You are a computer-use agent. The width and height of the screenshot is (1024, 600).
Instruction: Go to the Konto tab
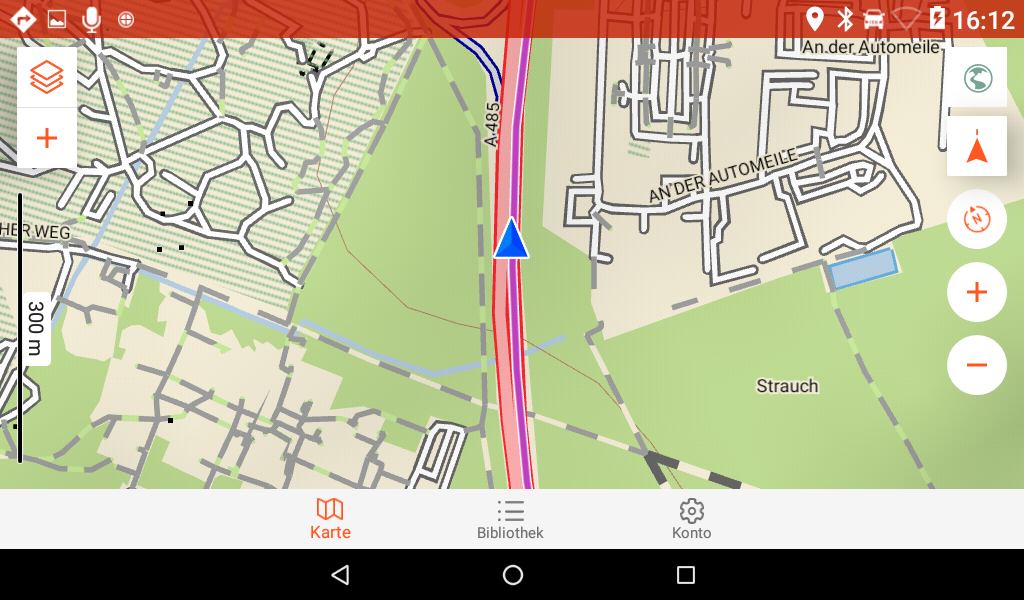point(691,519)
